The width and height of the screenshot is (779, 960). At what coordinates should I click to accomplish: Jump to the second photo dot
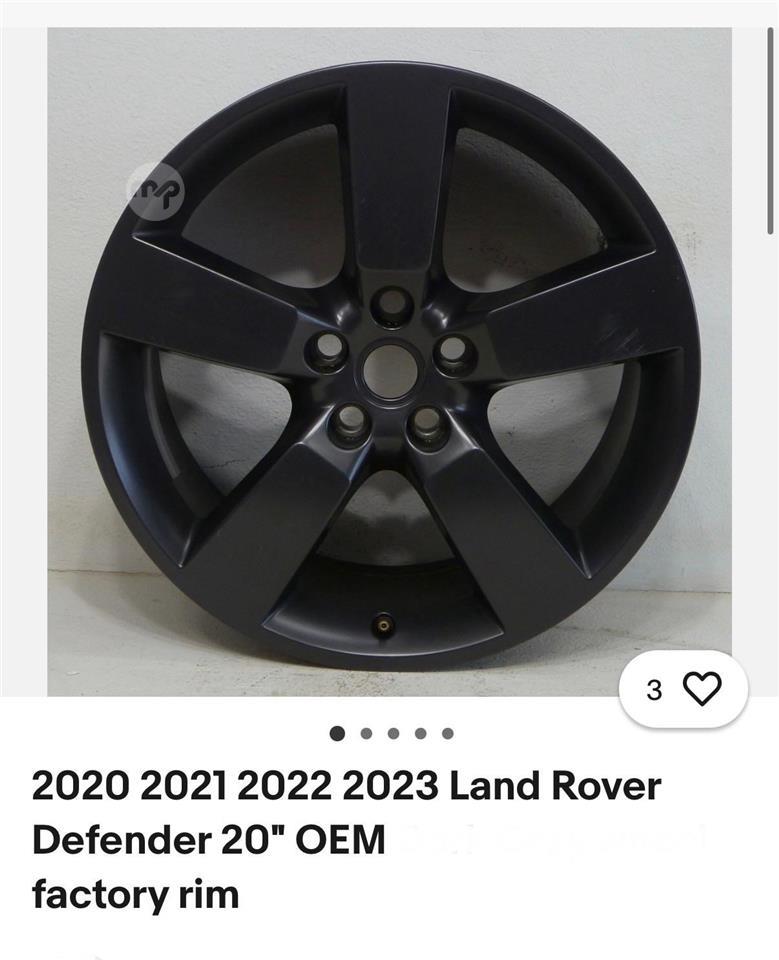pos(366,733)
